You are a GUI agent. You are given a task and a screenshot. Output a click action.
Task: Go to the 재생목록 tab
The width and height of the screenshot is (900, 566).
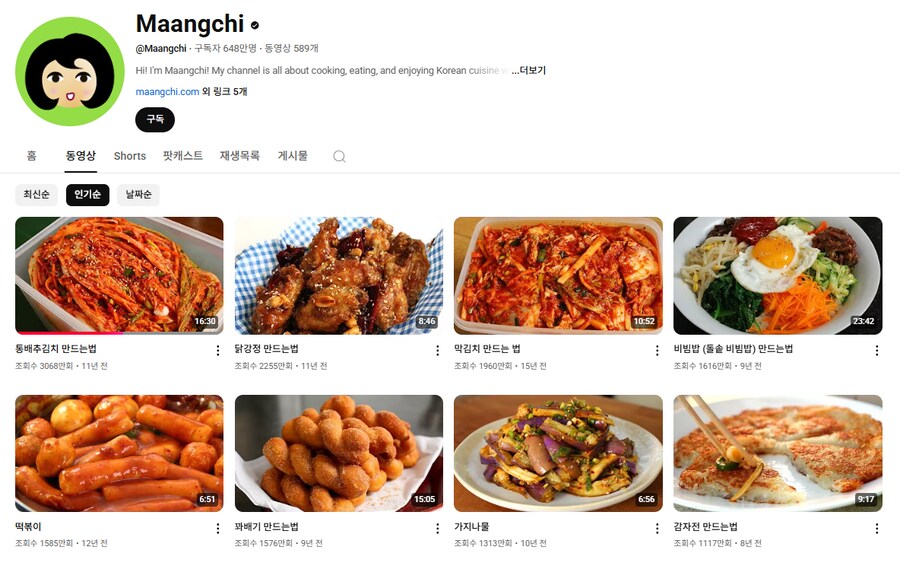240,156
